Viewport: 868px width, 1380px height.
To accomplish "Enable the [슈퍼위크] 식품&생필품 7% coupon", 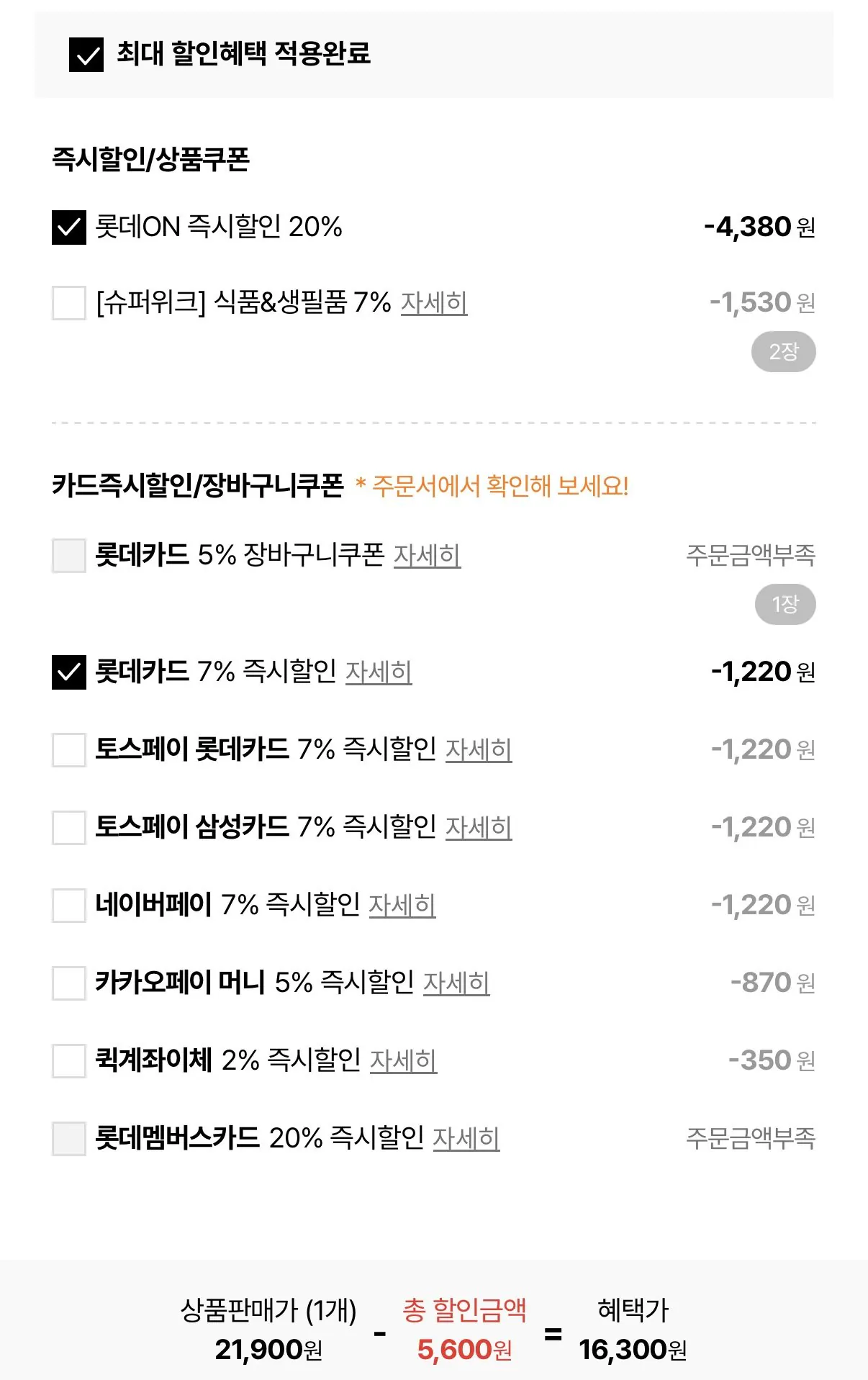I will point(68,303).
